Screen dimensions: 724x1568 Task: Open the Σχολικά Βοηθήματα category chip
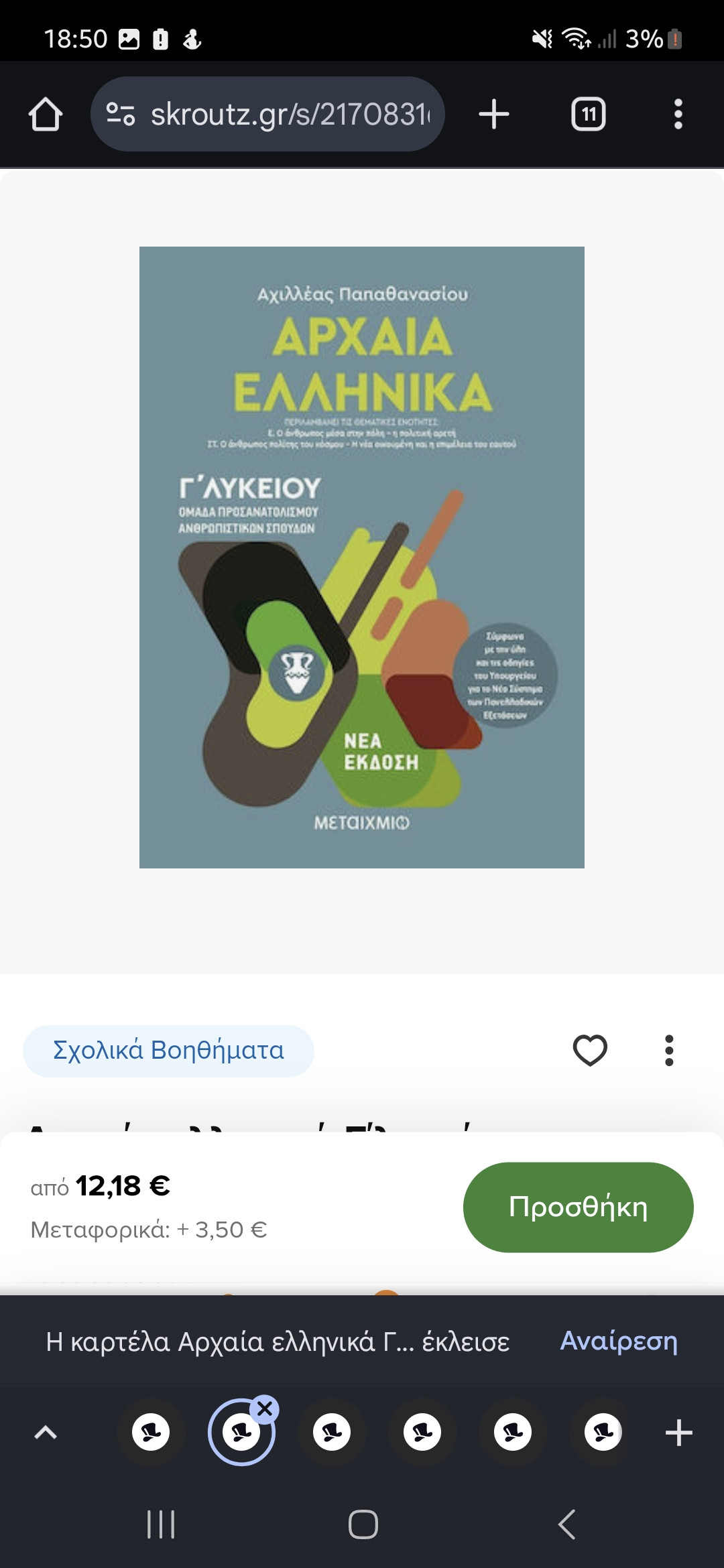[168, 1051]
